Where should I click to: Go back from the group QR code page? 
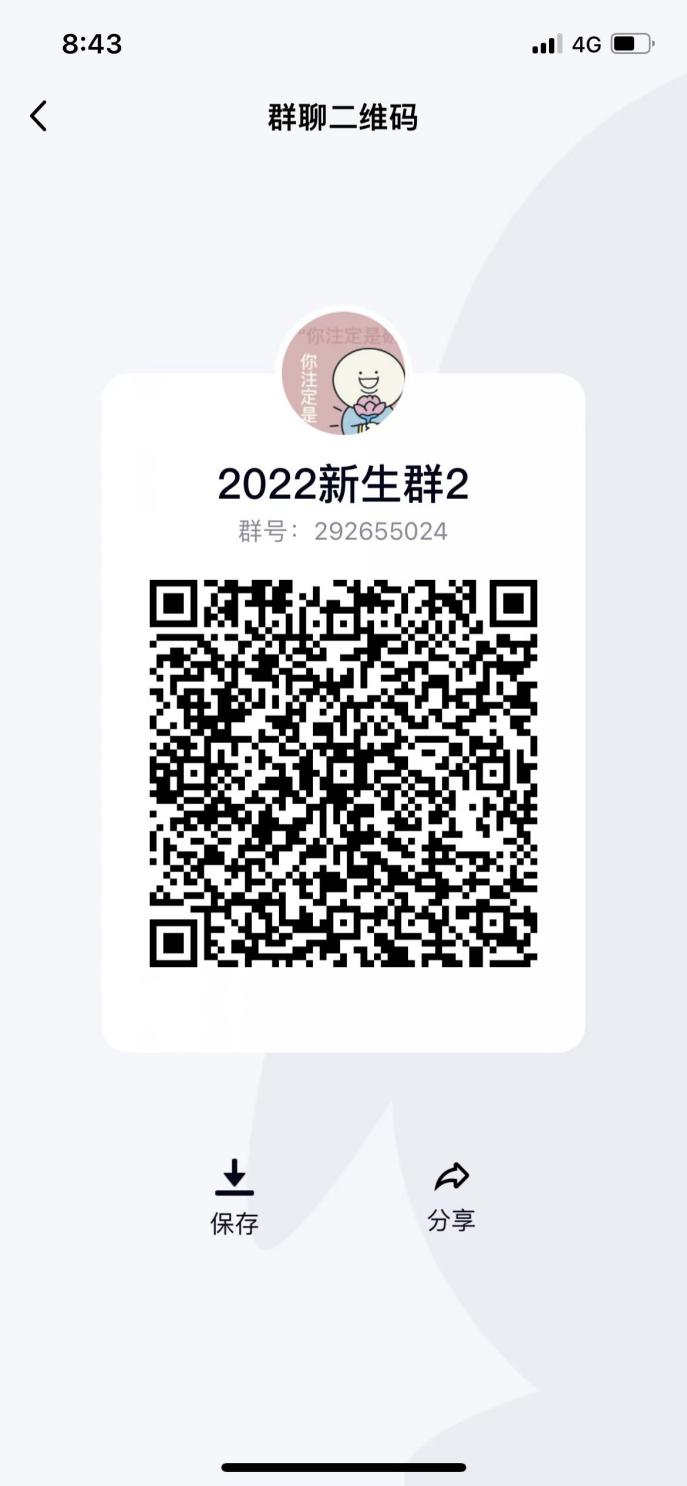pyautogui.click(x=39, y=117)
